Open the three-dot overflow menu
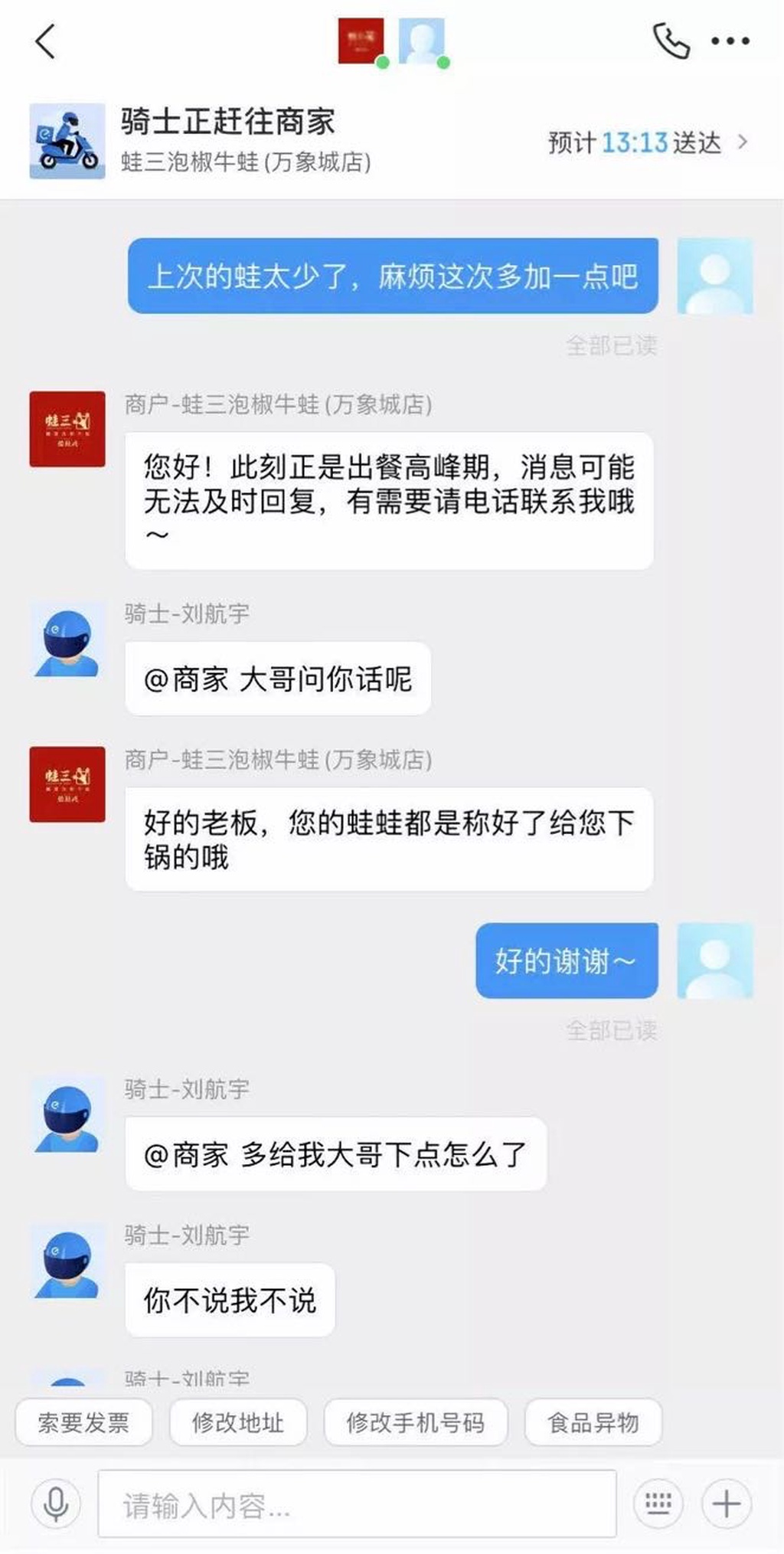The image size is (784, 1554). pos(730,41)
